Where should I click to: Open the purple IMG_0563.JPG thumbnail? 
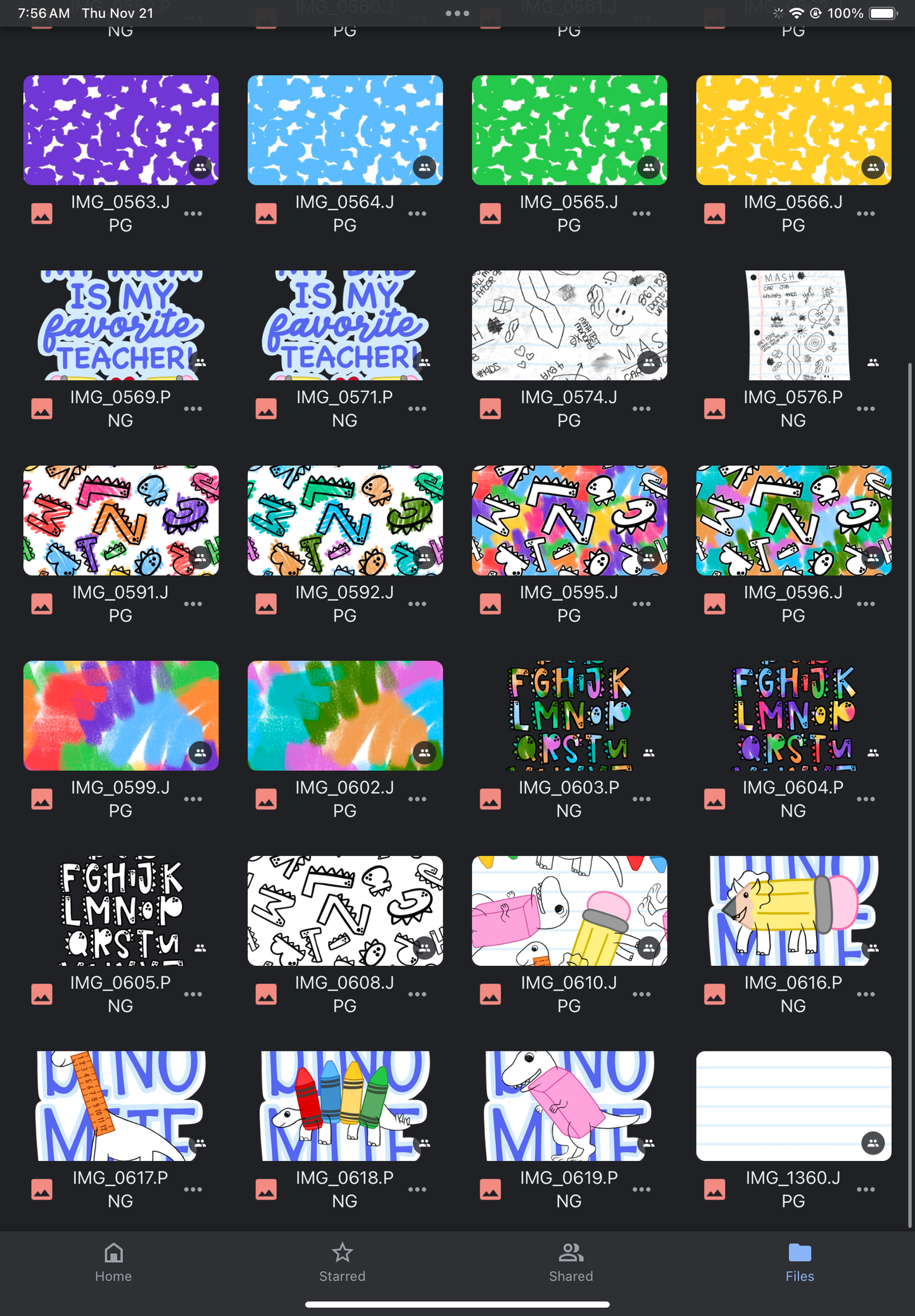coord(121,130)
